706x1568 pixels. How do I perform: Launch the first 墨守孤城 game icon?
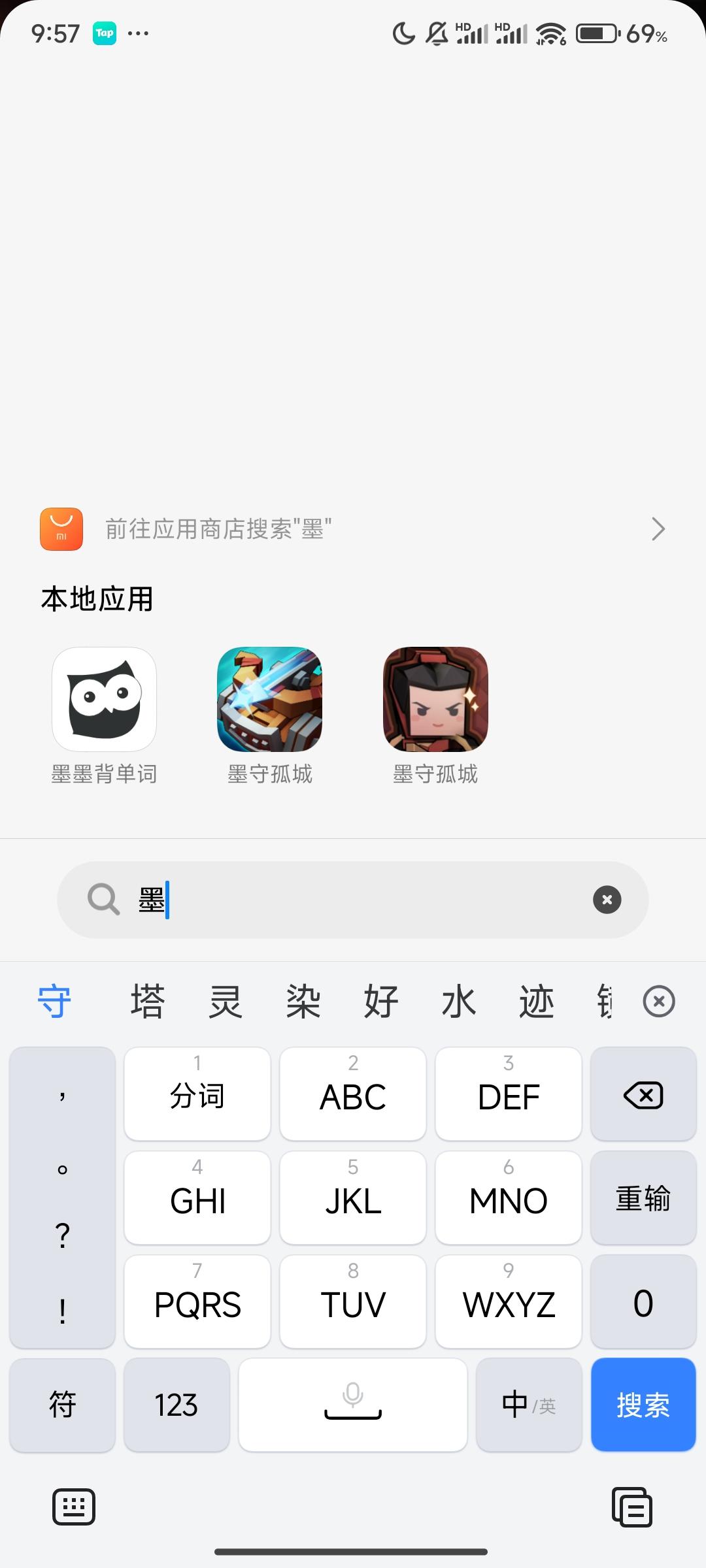point(269,698)
